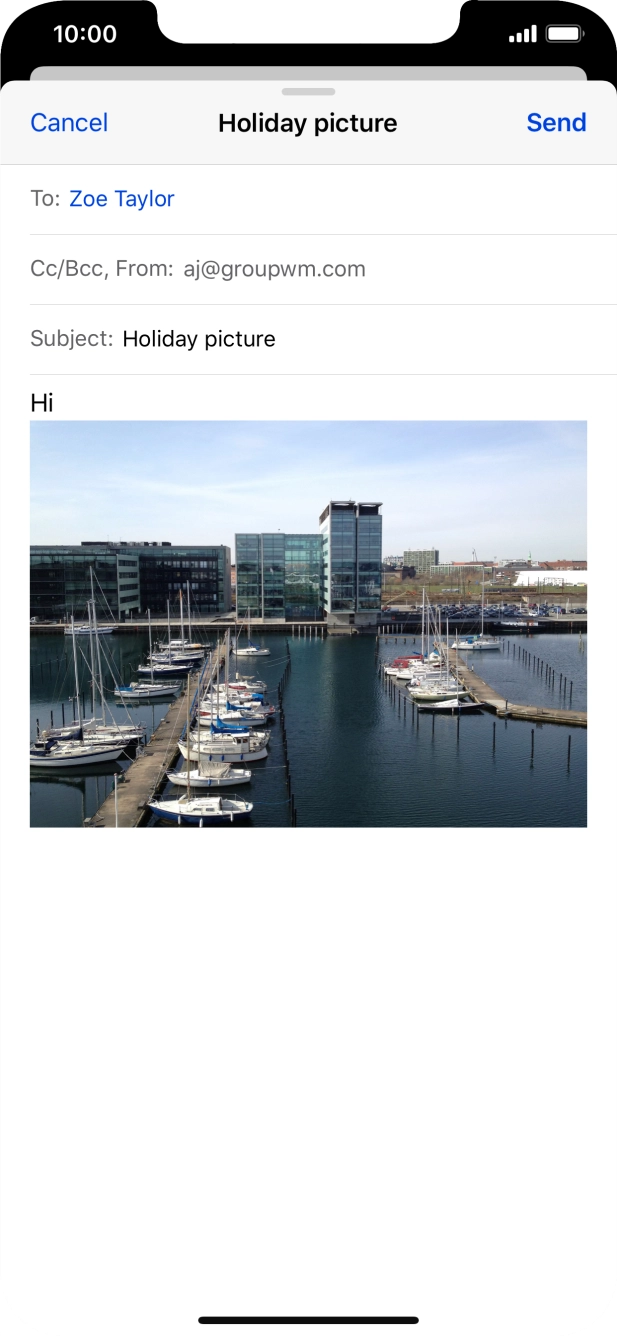The width and height of the screenshot is (617, 1336).
Task: Place cursor after Hi in message body
Action: [56, 403]
